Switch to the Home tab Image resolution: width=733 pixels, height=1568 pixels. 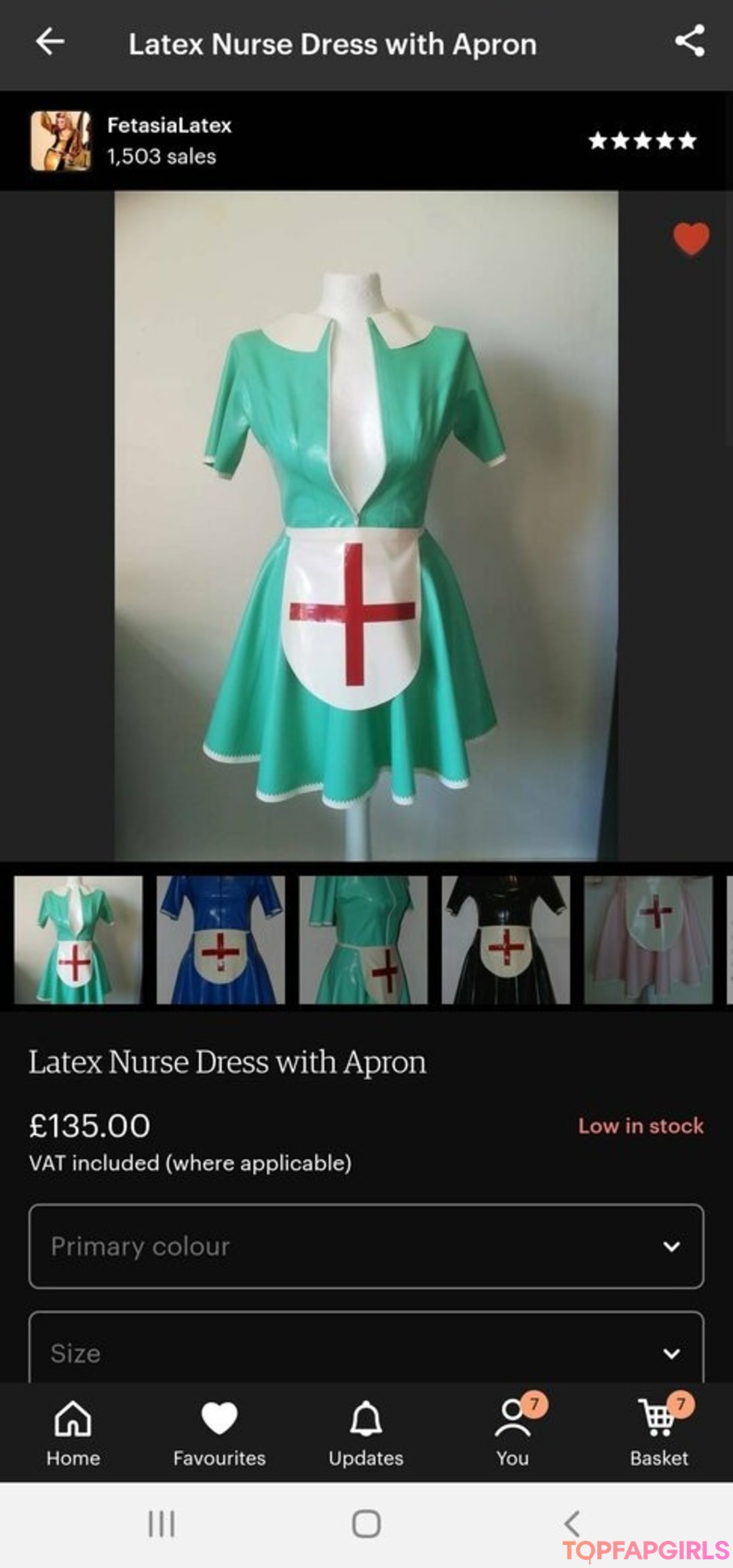coord(73,1433)
